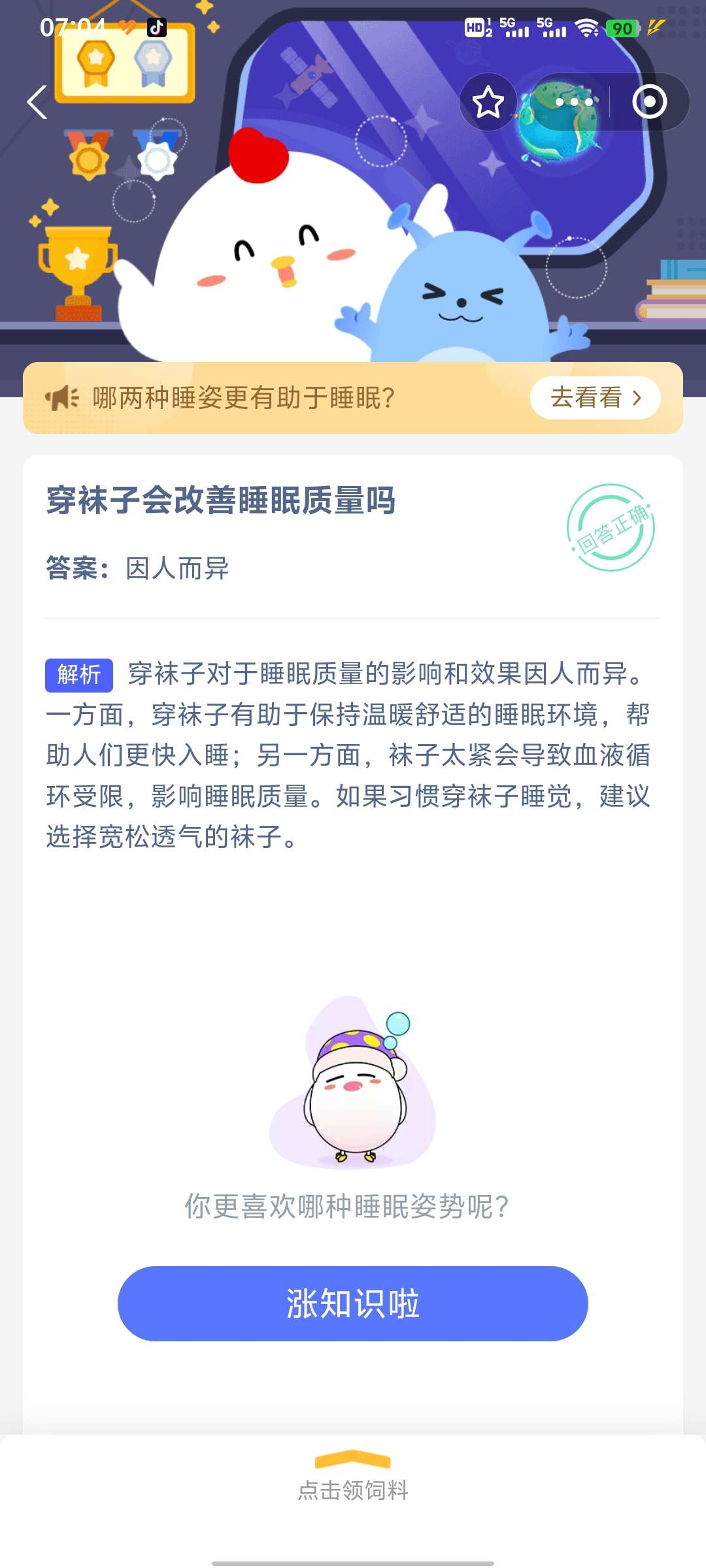Tap 去看看 on the sleep posture banner
This screenshot has height=1568, width=706.
(x=595, y=397)
